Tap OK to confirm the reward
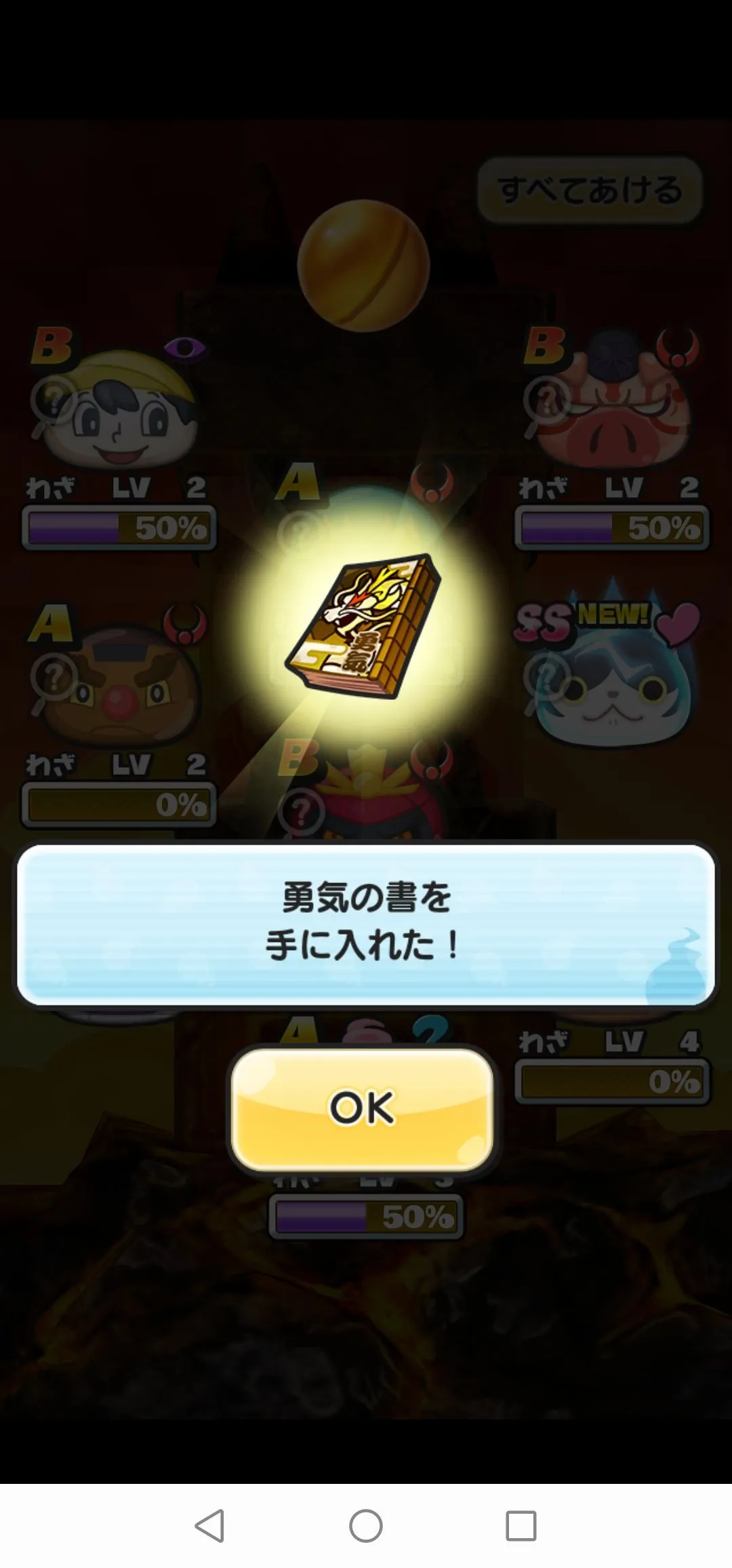The height and width of the screenshot is (1568, 732). [362, 1108]
